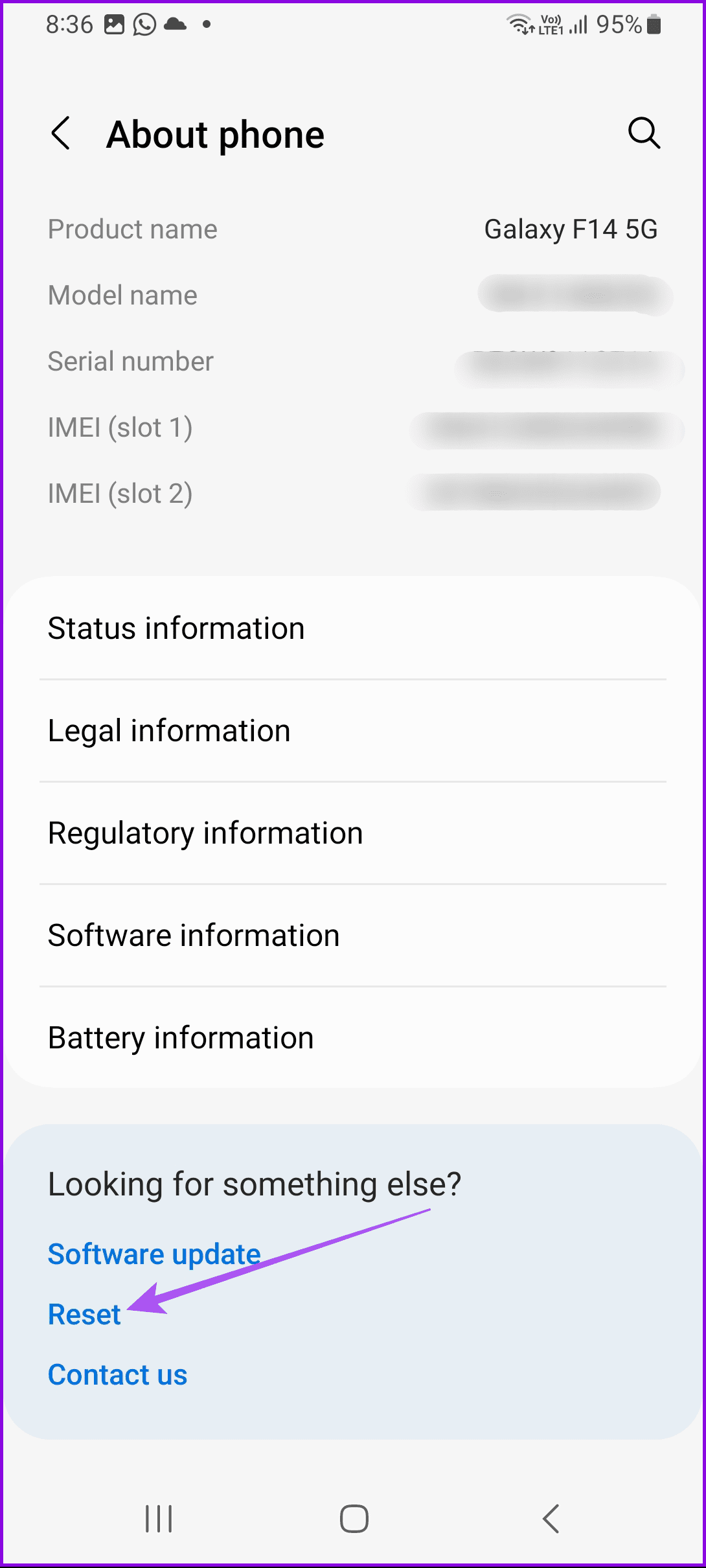Tap the cloud notification icon
The image size is (706, 1568).
175,24
